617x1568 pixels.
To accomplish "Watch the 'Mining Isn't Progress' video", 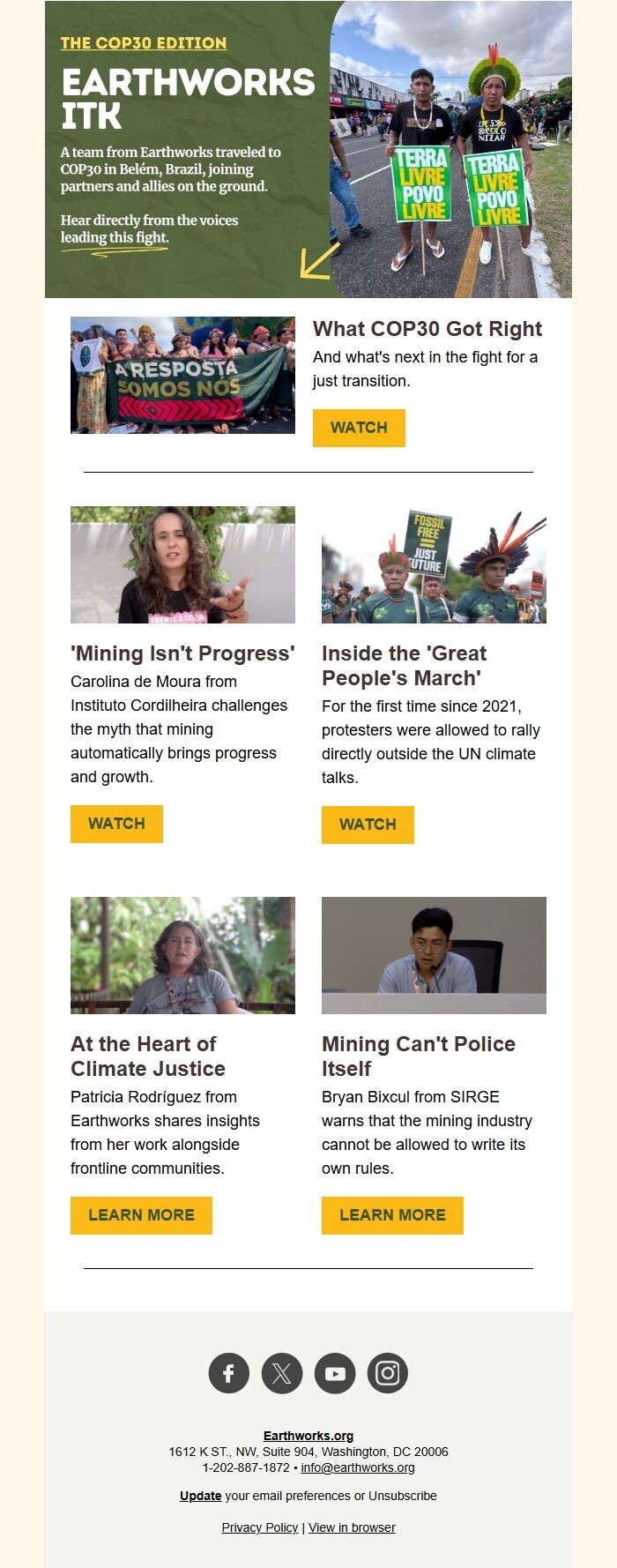I will 116,824.
